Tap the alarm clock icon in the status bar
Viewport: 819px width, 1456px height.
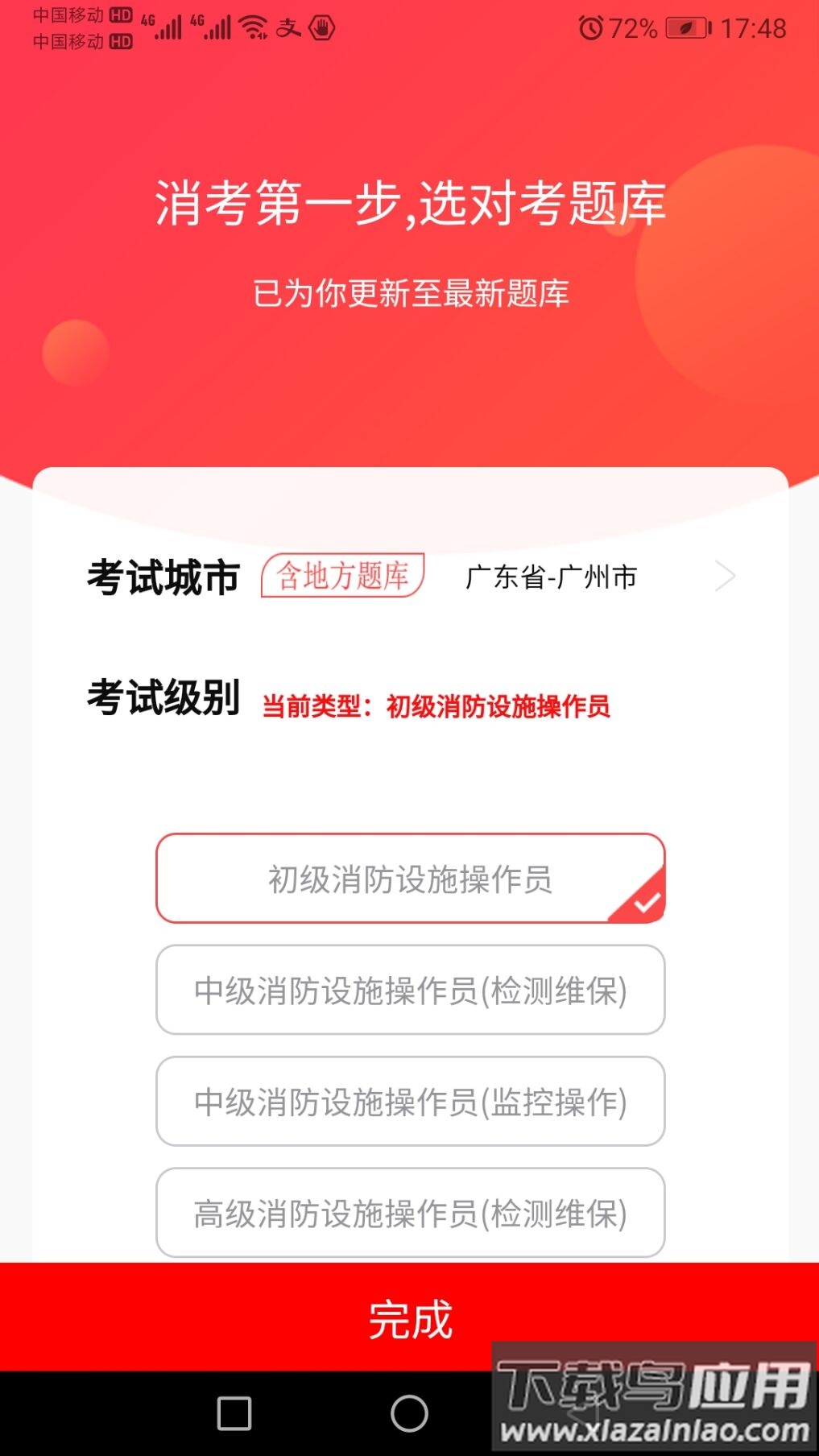point(590,27)
